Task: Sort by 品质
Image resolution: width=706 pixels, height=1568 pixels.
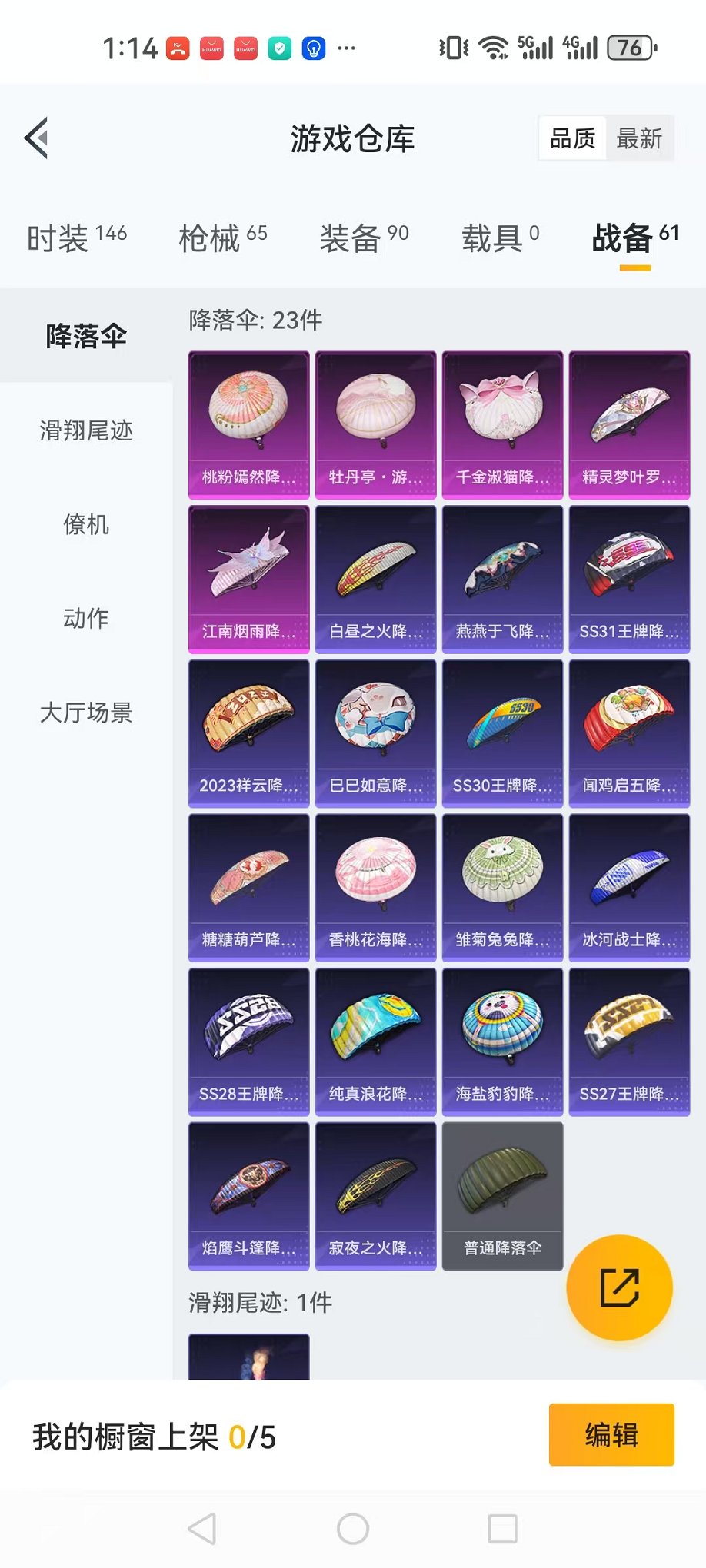Action: (572, 138)
